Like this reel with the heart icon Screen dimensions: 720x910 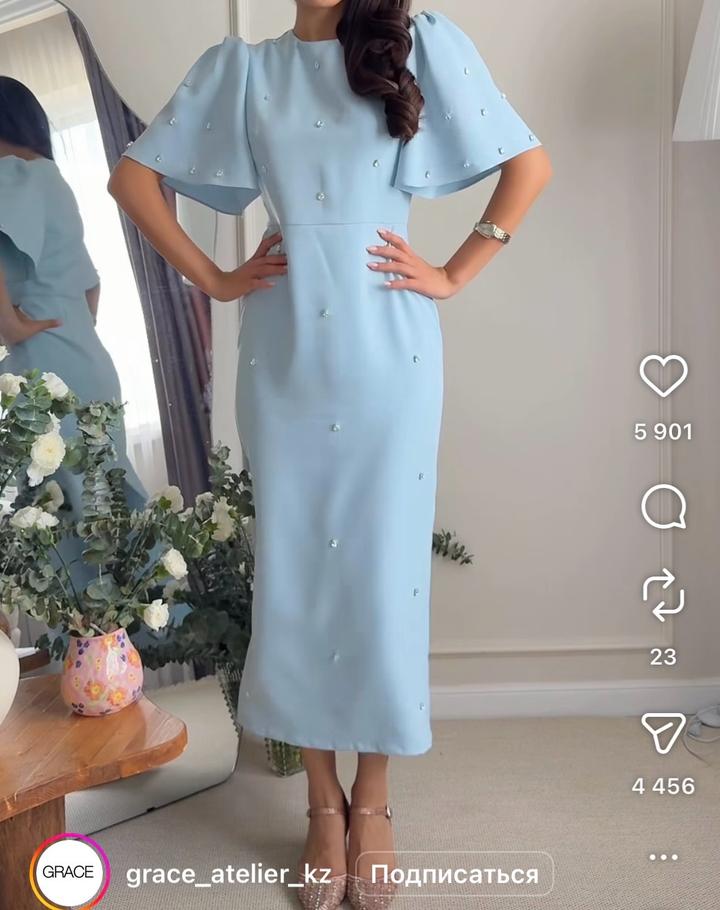pyautogui.click(x=663, y=376)
